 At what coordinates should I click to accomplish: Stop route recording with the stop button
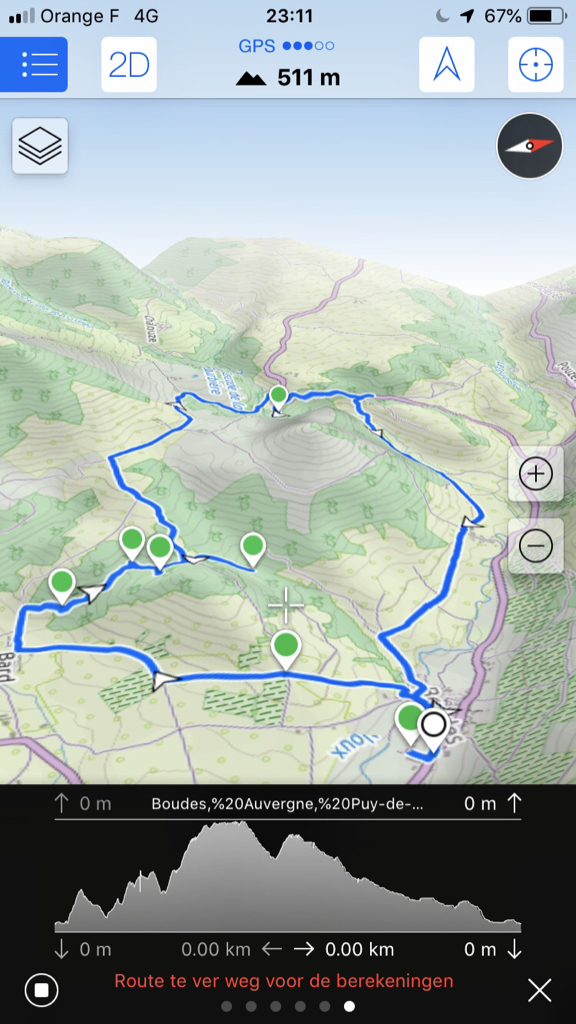pyautogui.click(x=41, y=990)
